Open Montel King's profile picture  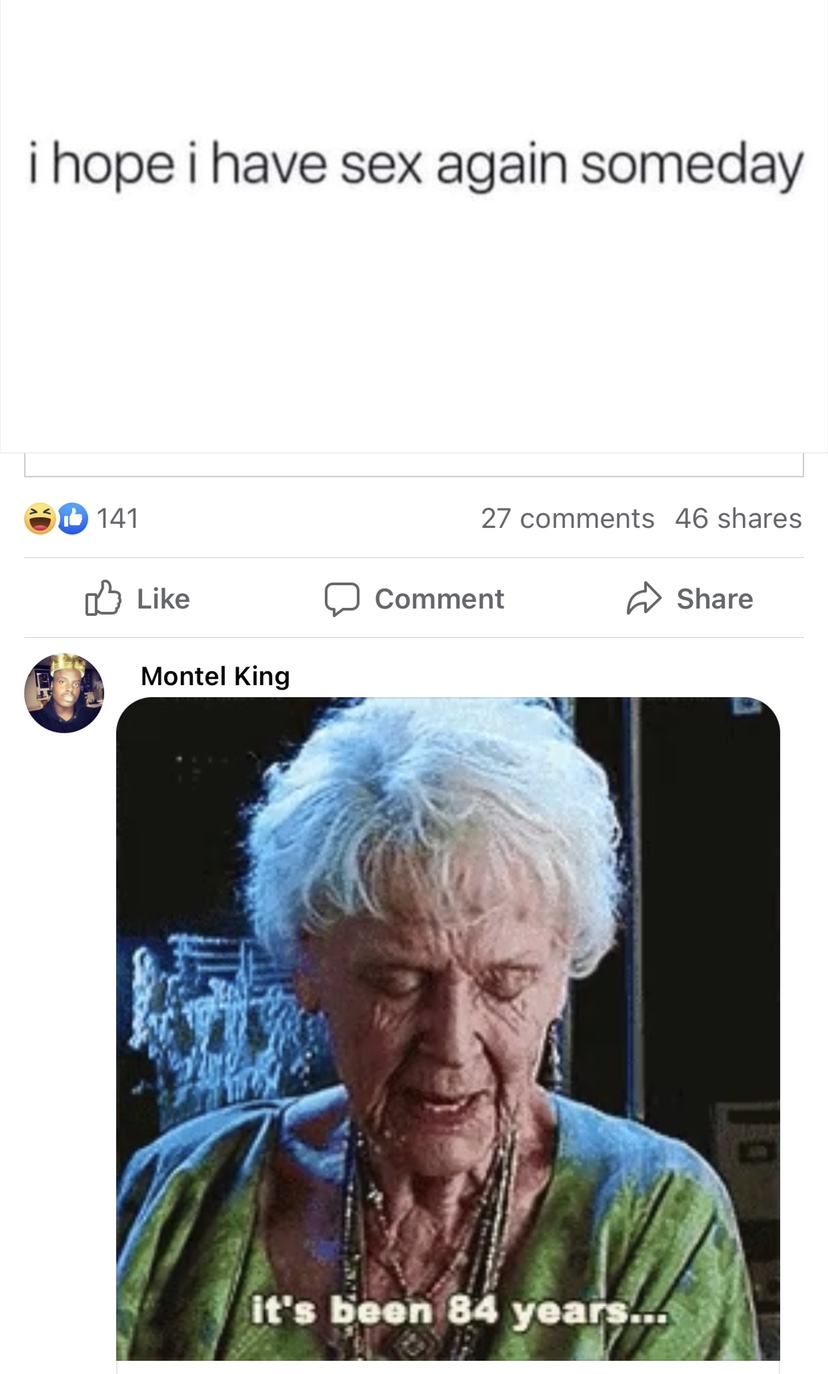[x=64, y=693]
